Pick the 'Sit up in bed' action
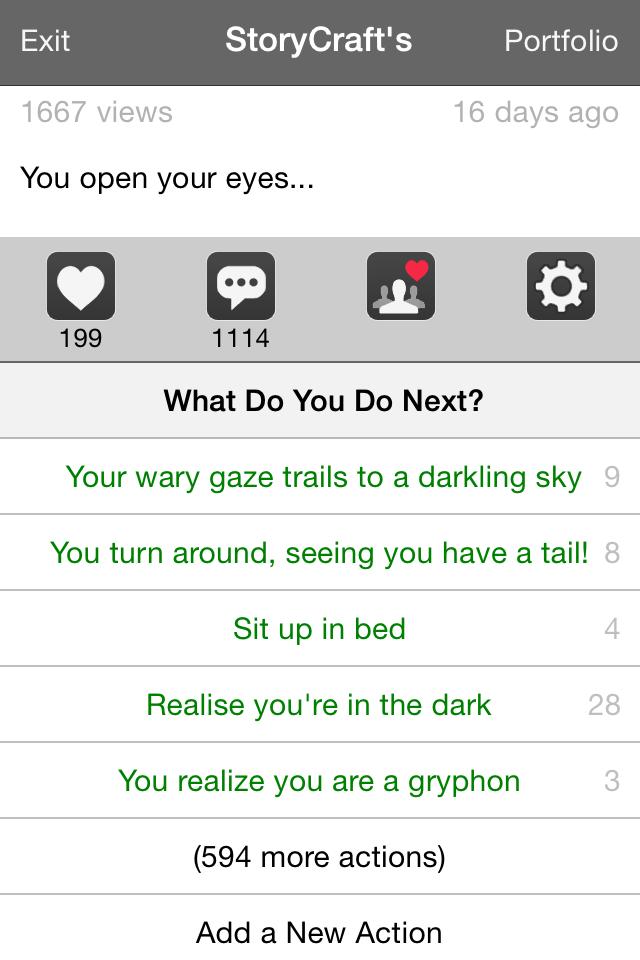Viewport: 640px width, 960px height. (319, 629)
